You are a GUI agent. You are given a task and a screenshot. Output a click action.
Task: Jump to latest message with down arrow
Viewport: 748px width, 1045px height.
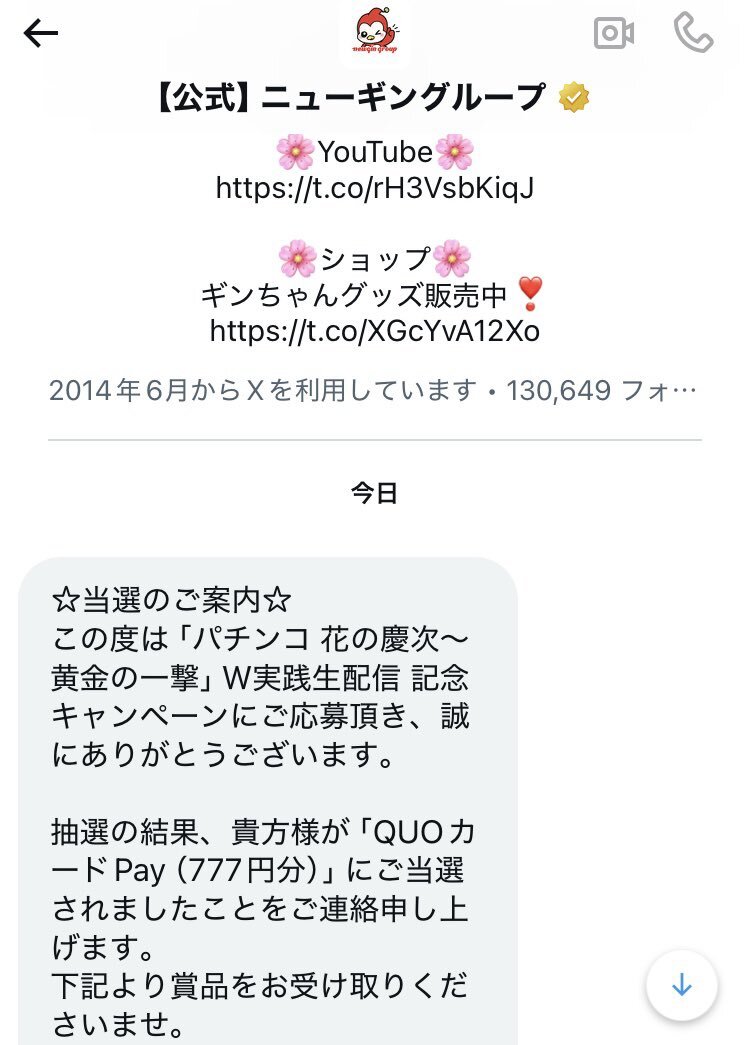click(682, 985)
